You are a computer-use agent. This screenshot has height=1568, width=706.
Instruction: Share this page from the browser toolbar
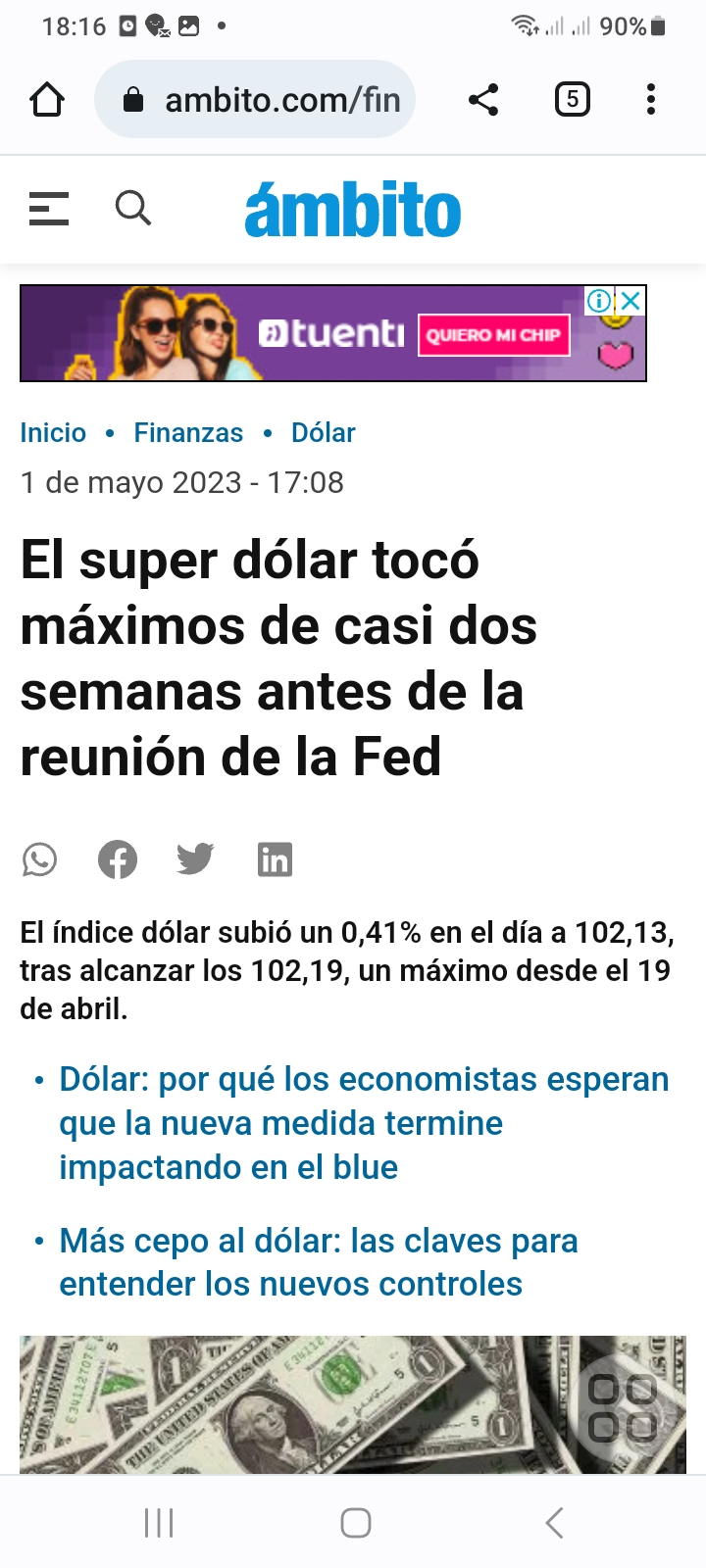click(x=483, y=99)
